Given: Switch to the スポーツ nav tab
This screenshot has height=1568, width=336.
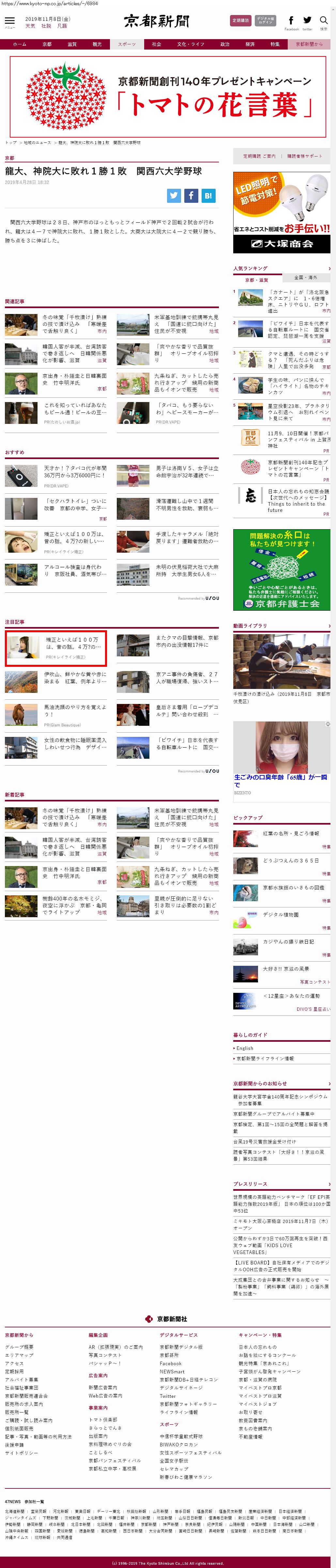Looking at the screenshot, I should tap(127, 44).
